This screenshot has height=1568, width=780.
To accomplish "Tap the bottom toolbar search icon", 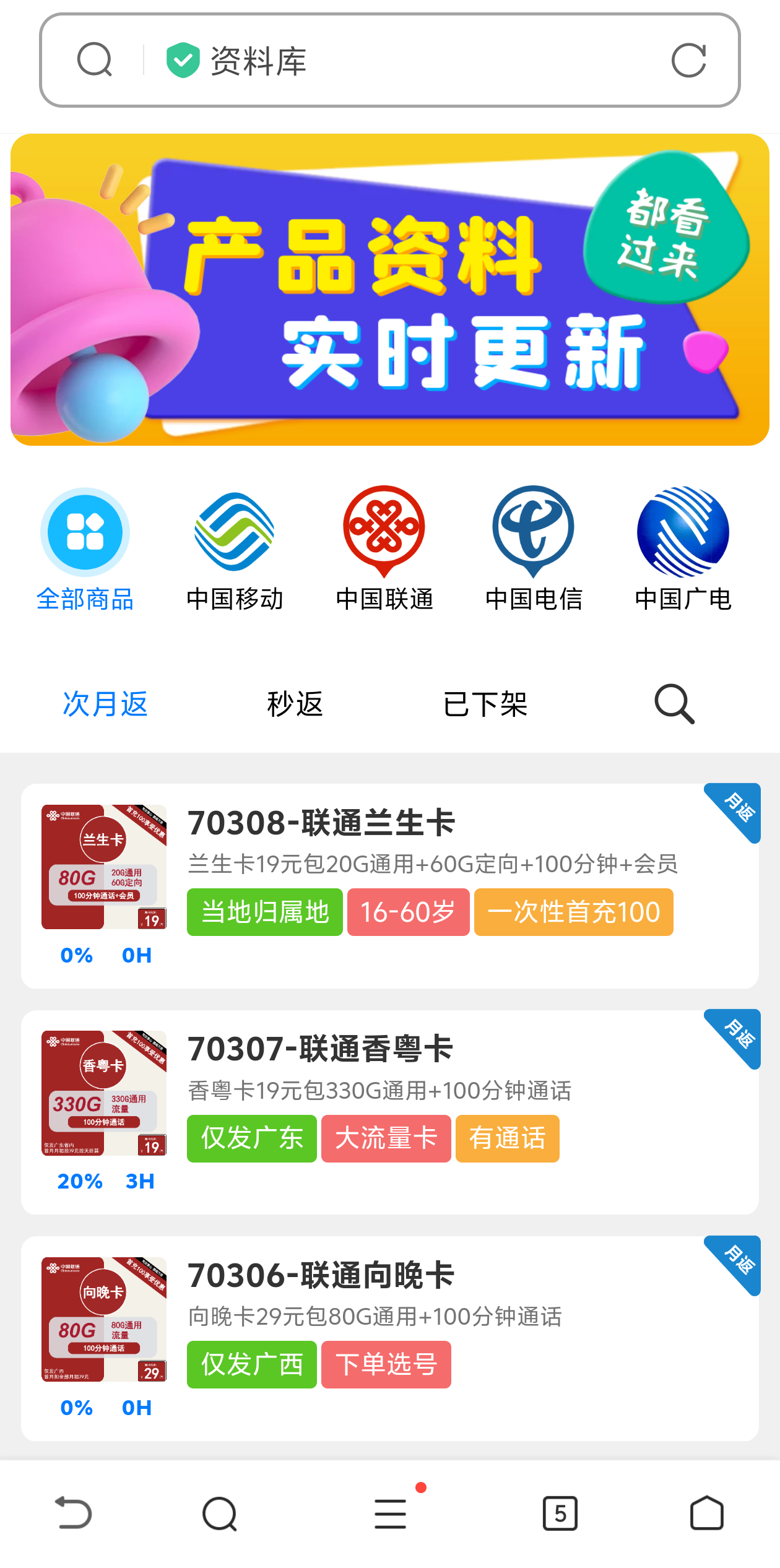I will (220, 1514).
